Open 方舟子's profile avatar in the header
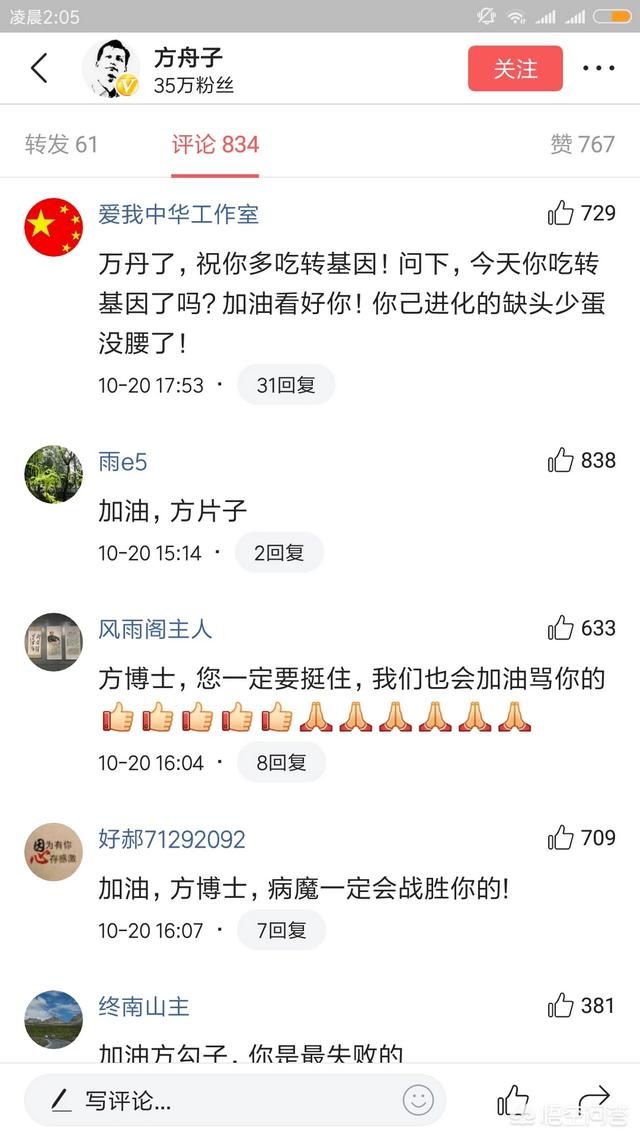The image size is (640, 1138). (109, 69)
